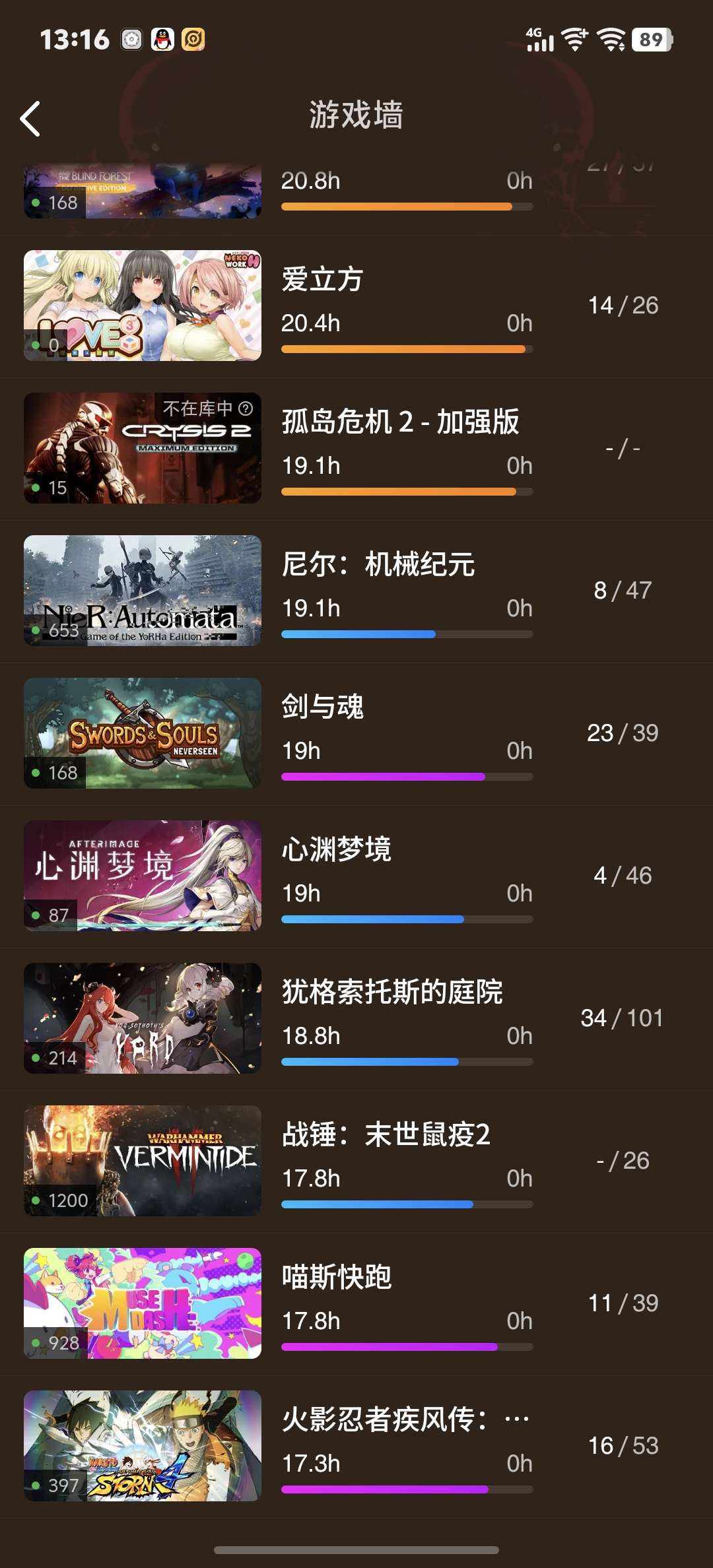This screenshot has width=713, height=1568.
Task: View the 战锤：末世鼠疫2 game details
Action: (356, 1161)
